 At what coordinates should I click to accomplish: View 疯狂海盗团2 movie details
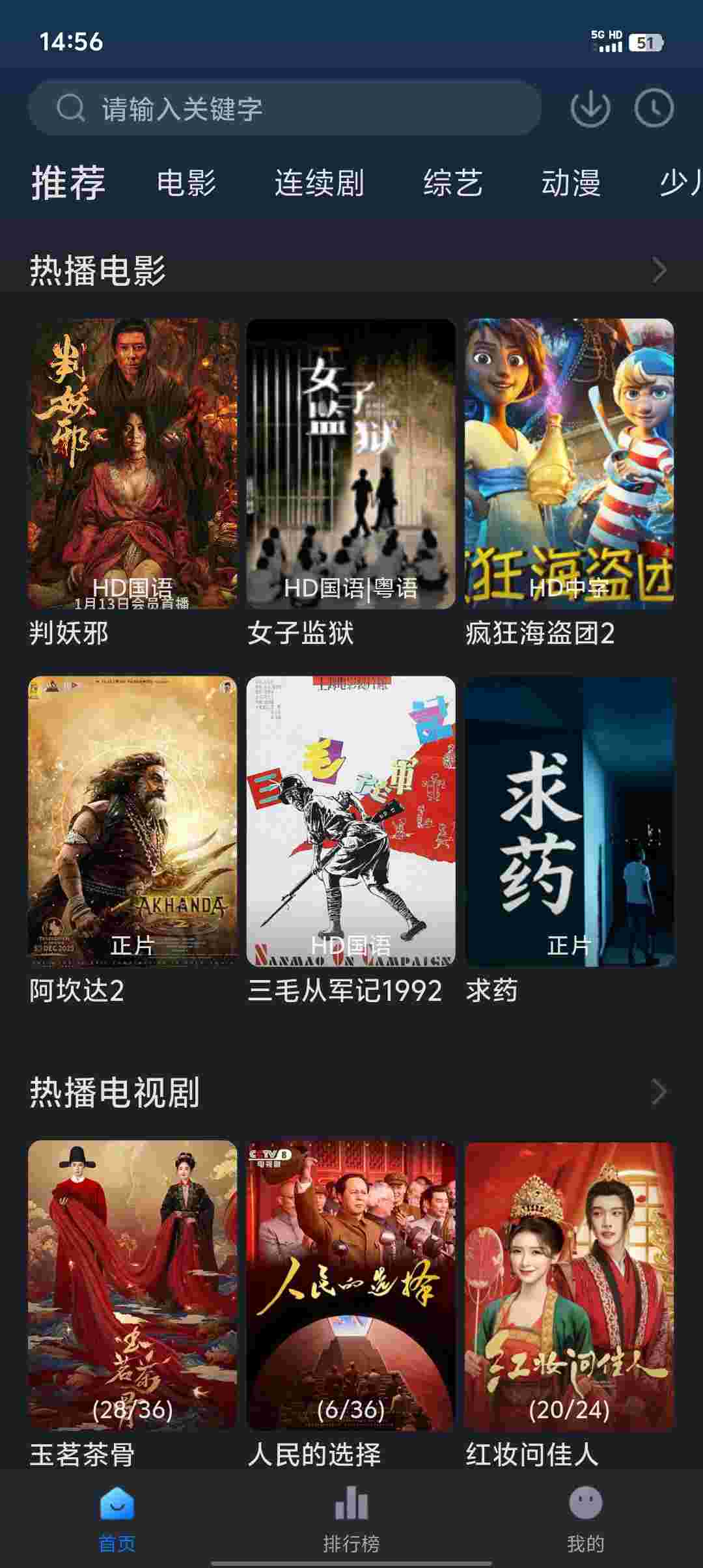pos(570,464)
